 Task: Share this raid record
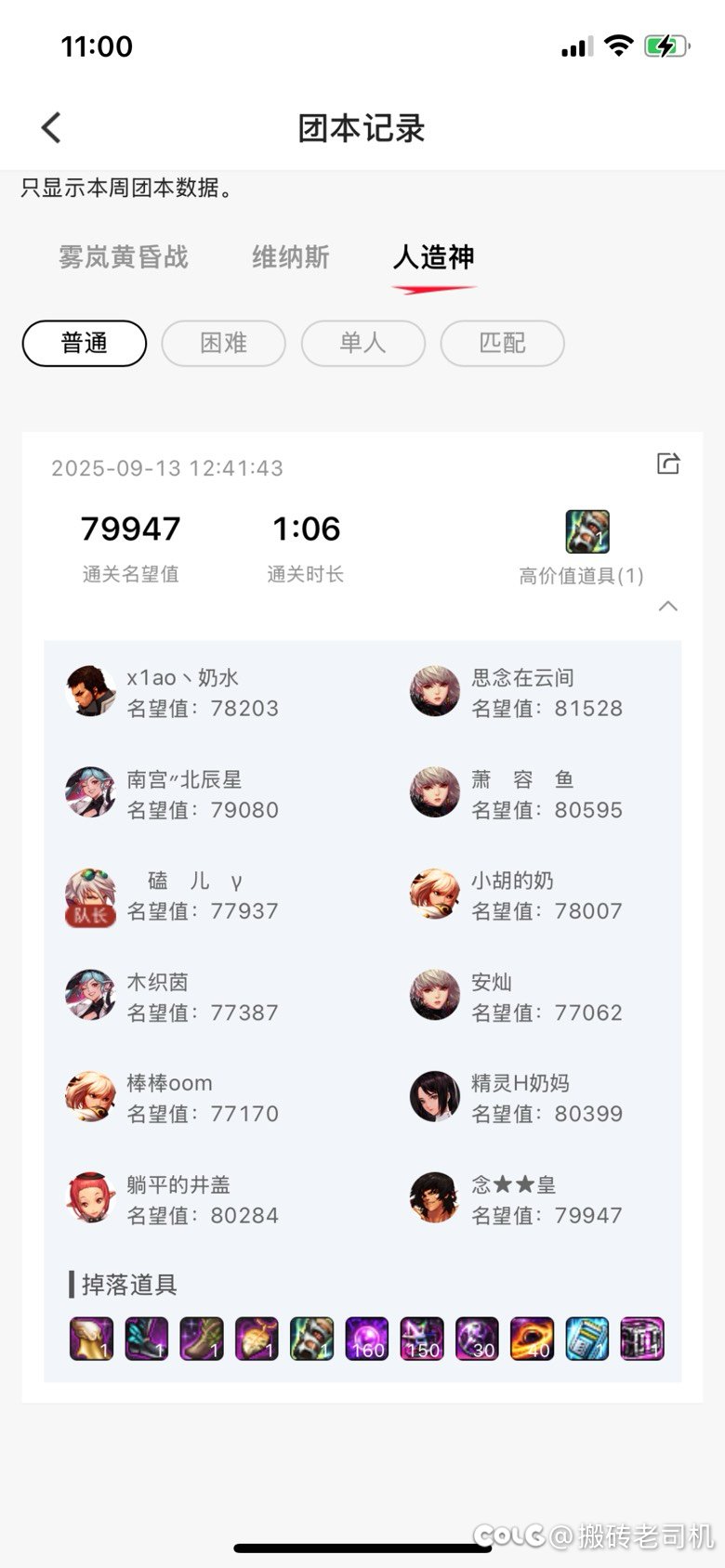[668, 463]
